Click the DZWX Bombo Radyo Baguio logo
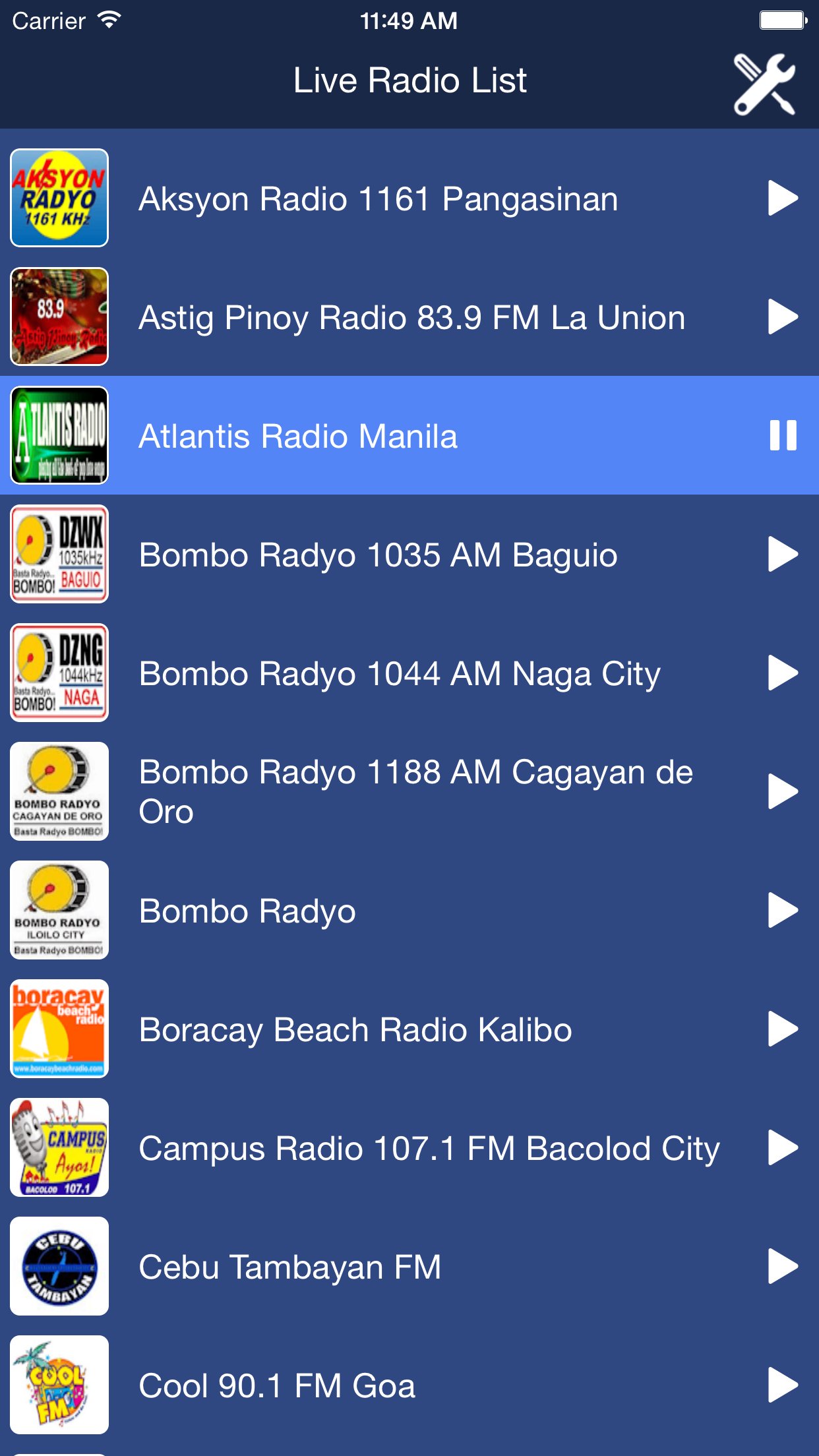 (x=59, y=554)
